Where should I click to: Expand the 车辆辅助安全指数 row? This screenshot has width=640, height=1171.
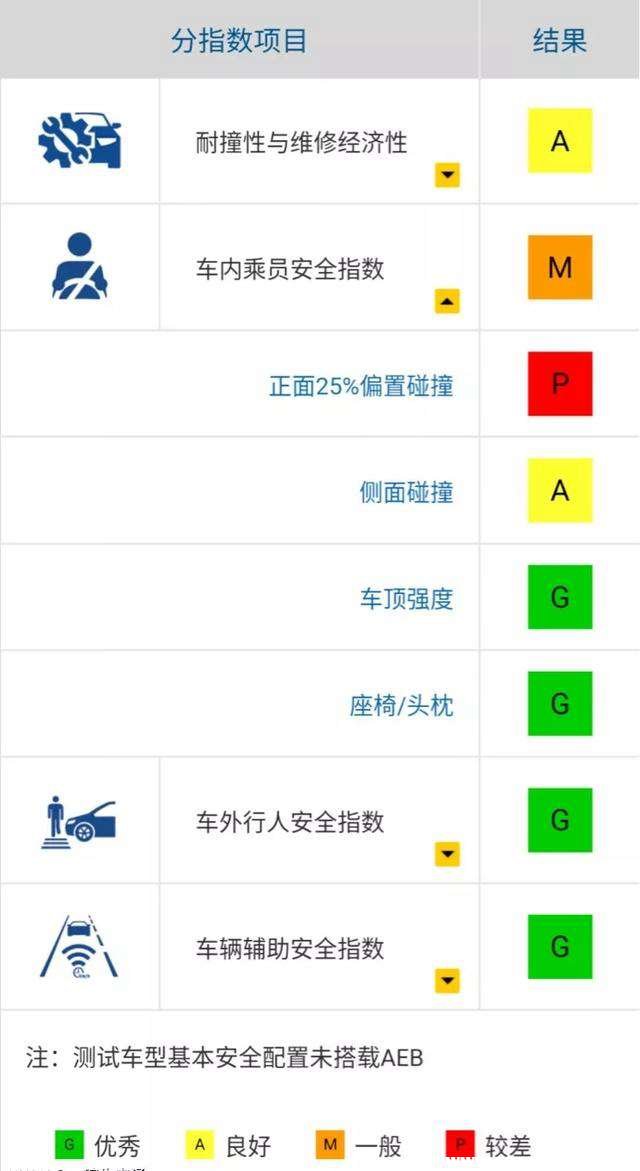447,980
